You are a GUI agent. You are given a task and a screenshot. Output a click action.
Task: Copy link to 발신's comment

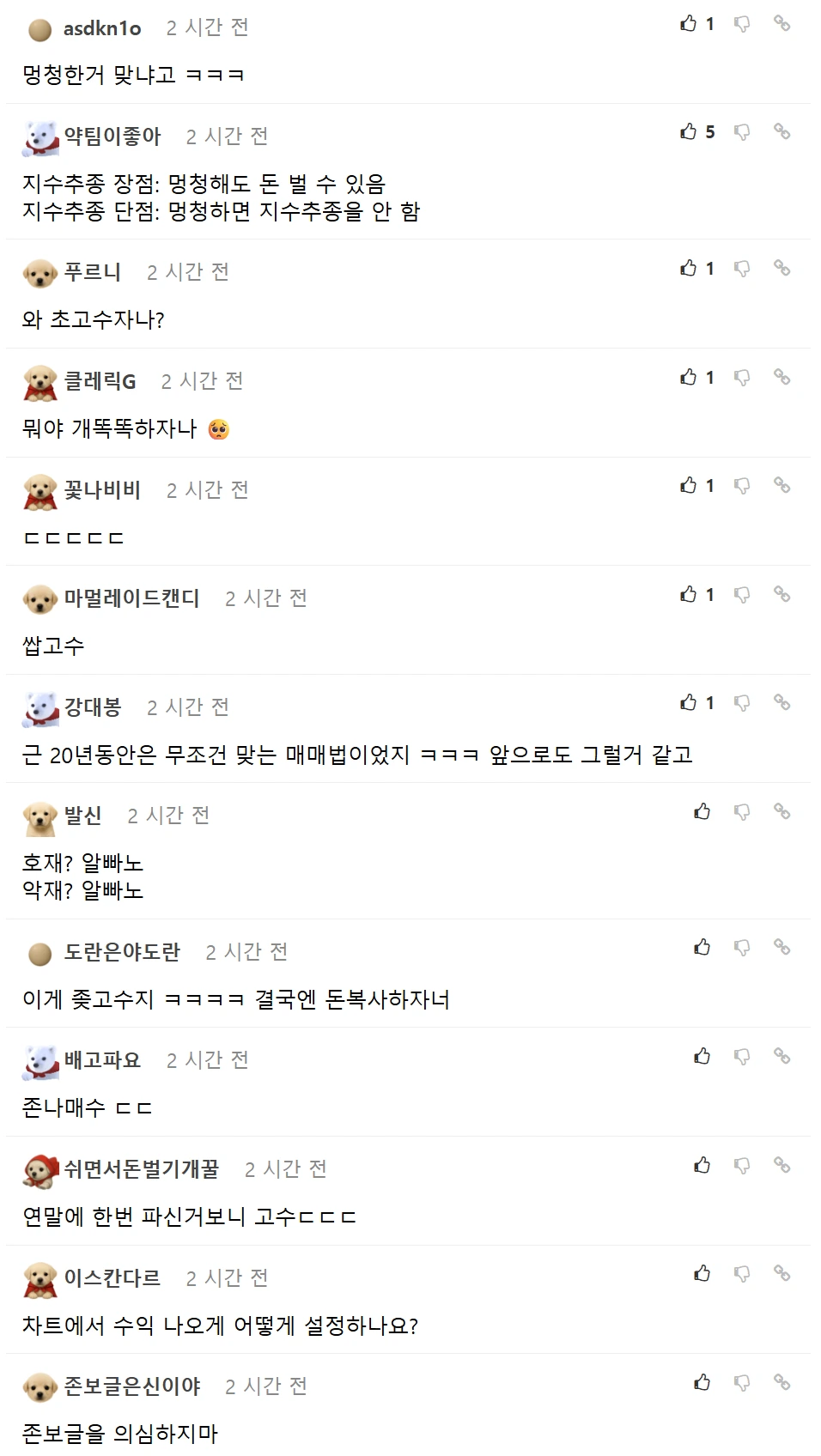tap(781, 811)
